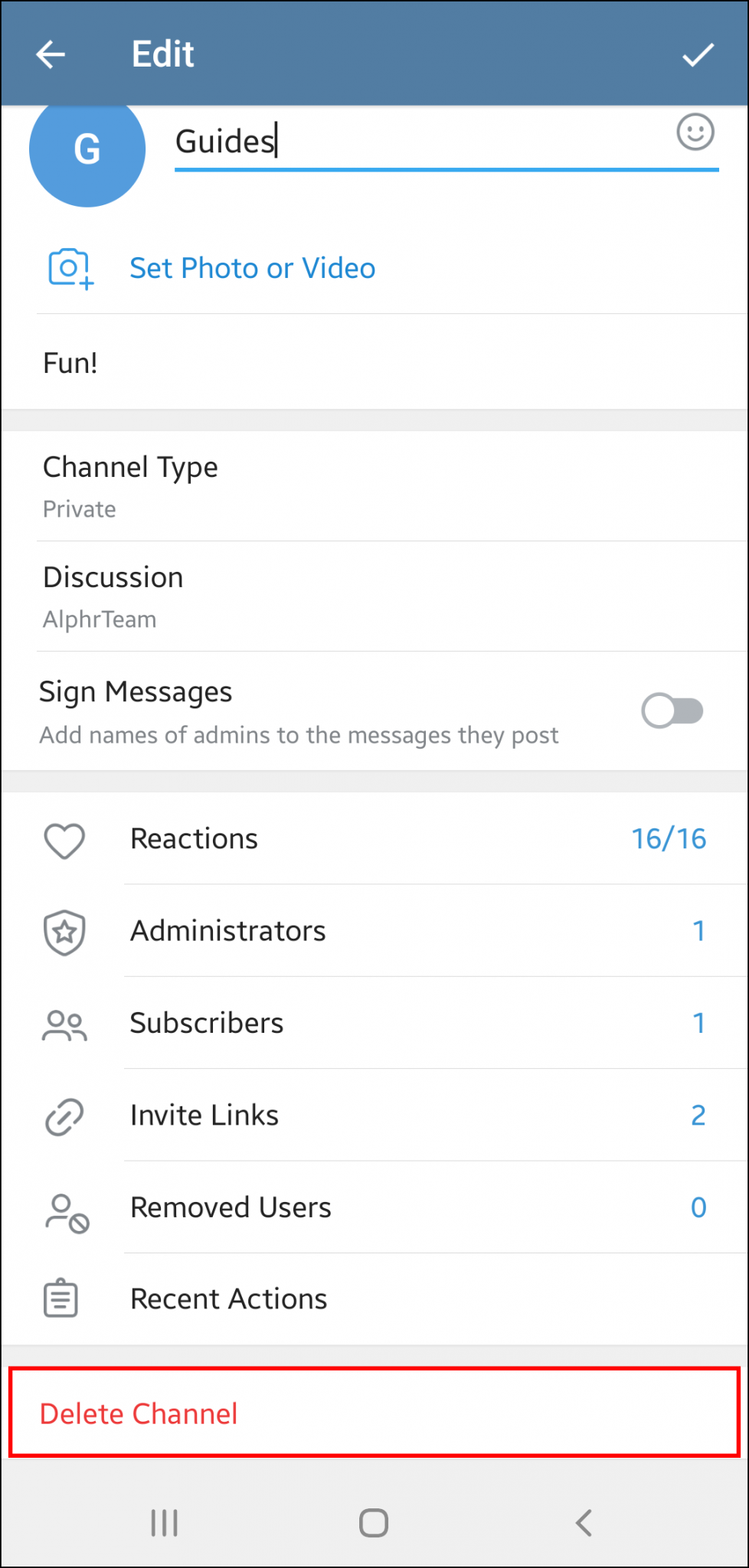This screenshot has height=1568, width=749.
Task: Tap the recent apps navigation button
Action: pyautogui.click(x=164, y=1523)
